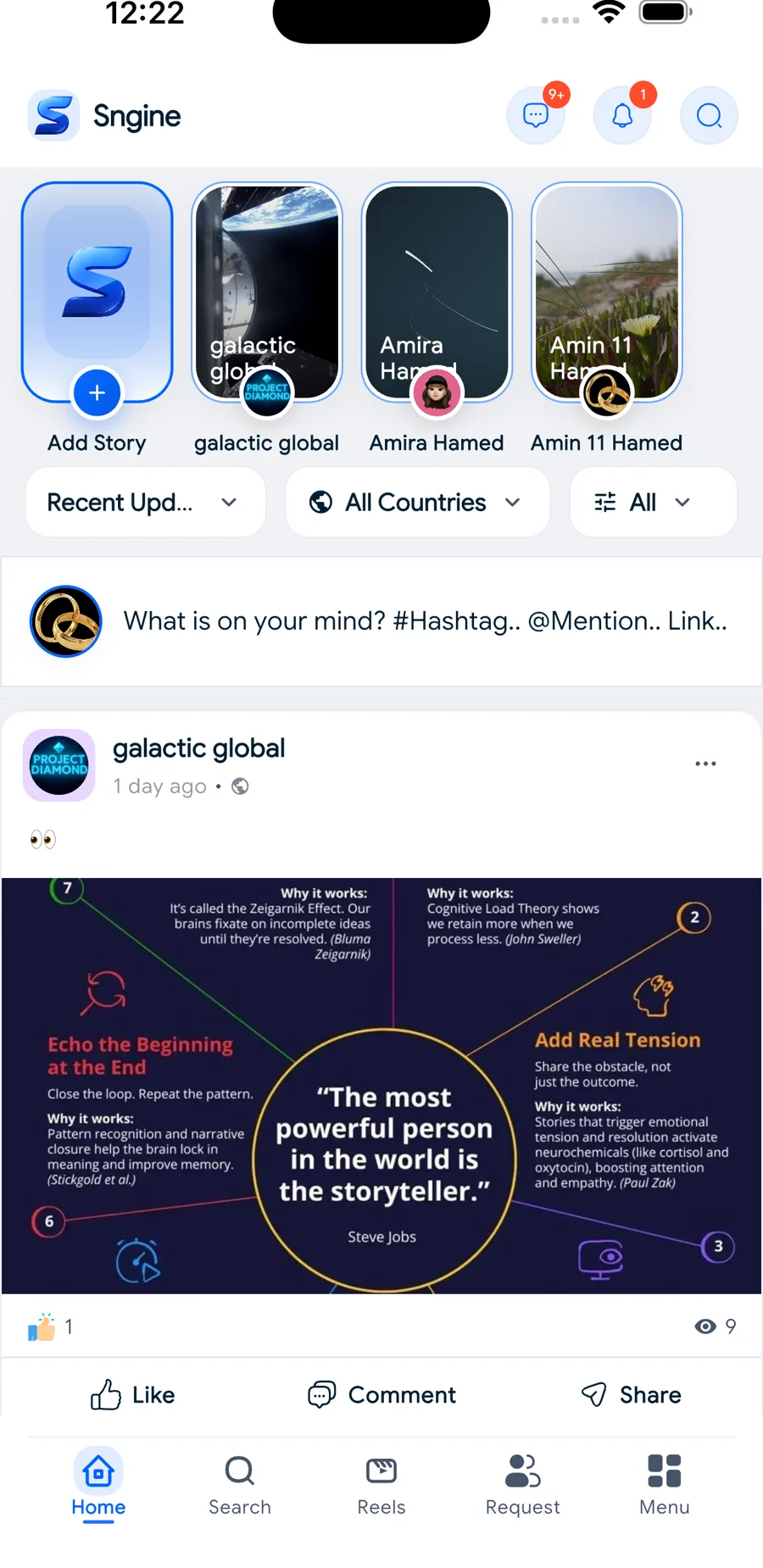Tap the 'What is on your mind?' composer
This screenshot has height=1568, width=763.
[x=424, y=621]
